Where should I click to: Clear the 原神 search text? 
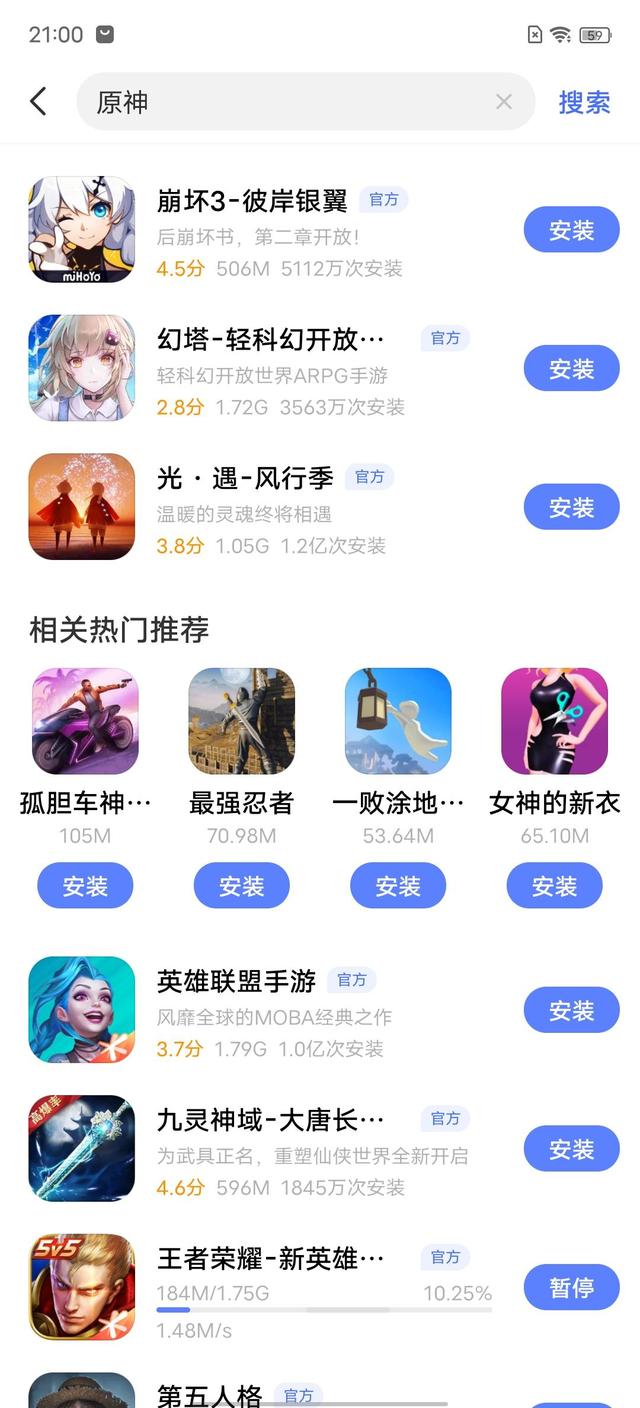point(504,101)
